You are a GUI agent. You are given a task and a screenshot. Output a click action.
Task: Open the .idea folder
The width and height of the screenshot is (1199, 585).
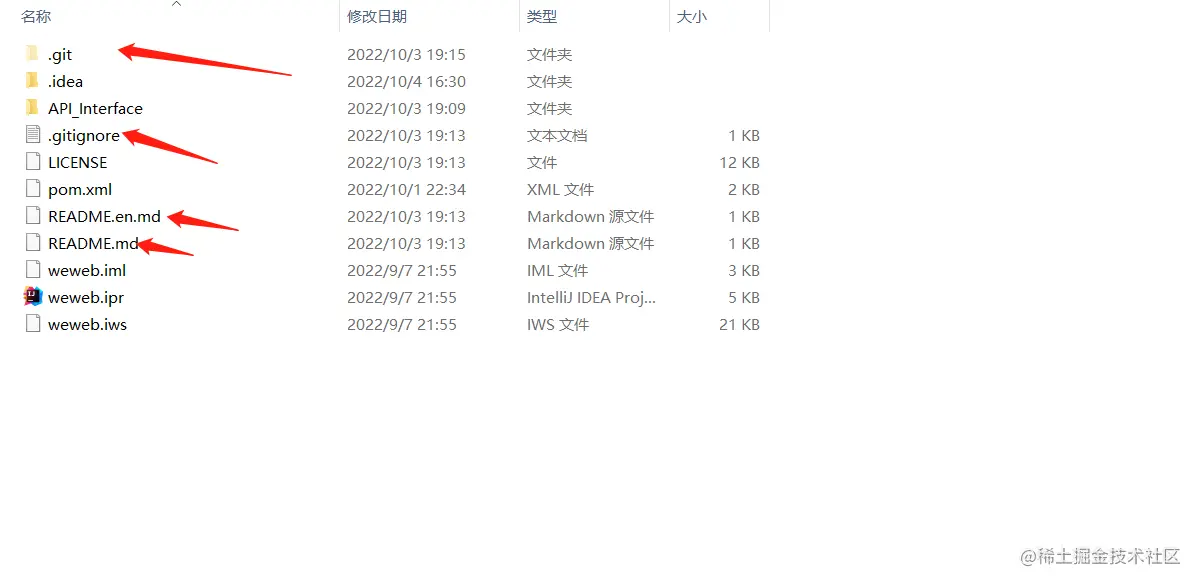65,82
